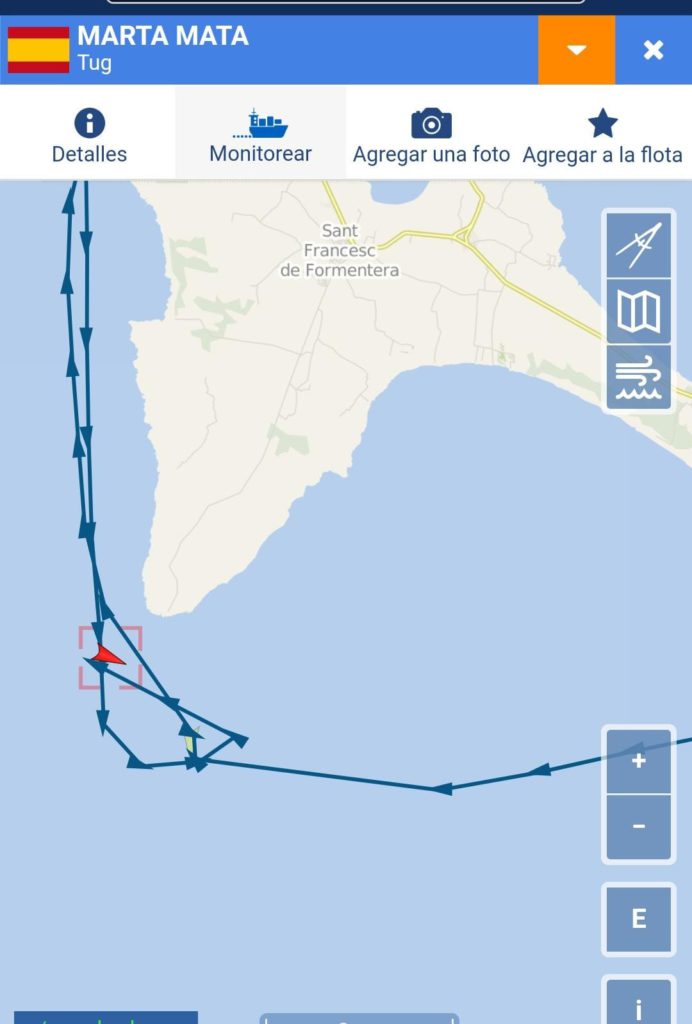Show the wind and waves layer
The width and height of the screenshot is (692, 1024).
(639, 379)
